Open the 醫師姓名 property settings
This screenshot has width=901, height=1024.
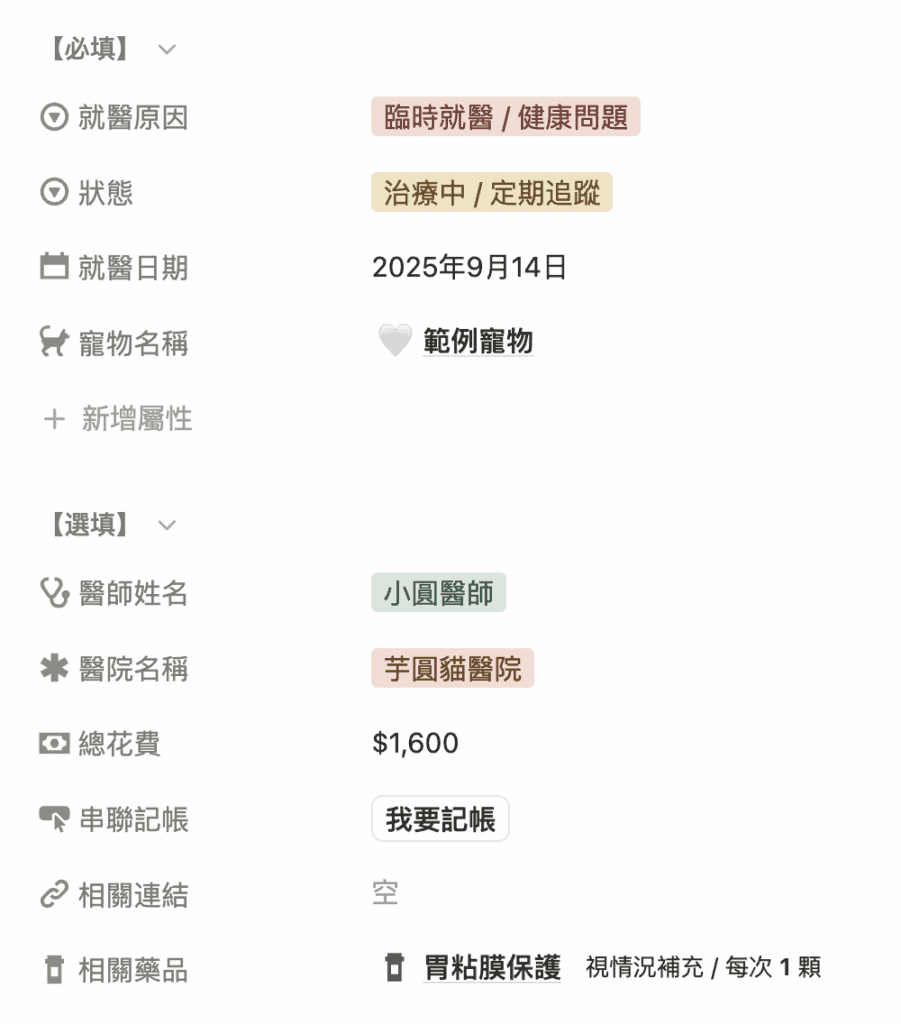[132, 594]
